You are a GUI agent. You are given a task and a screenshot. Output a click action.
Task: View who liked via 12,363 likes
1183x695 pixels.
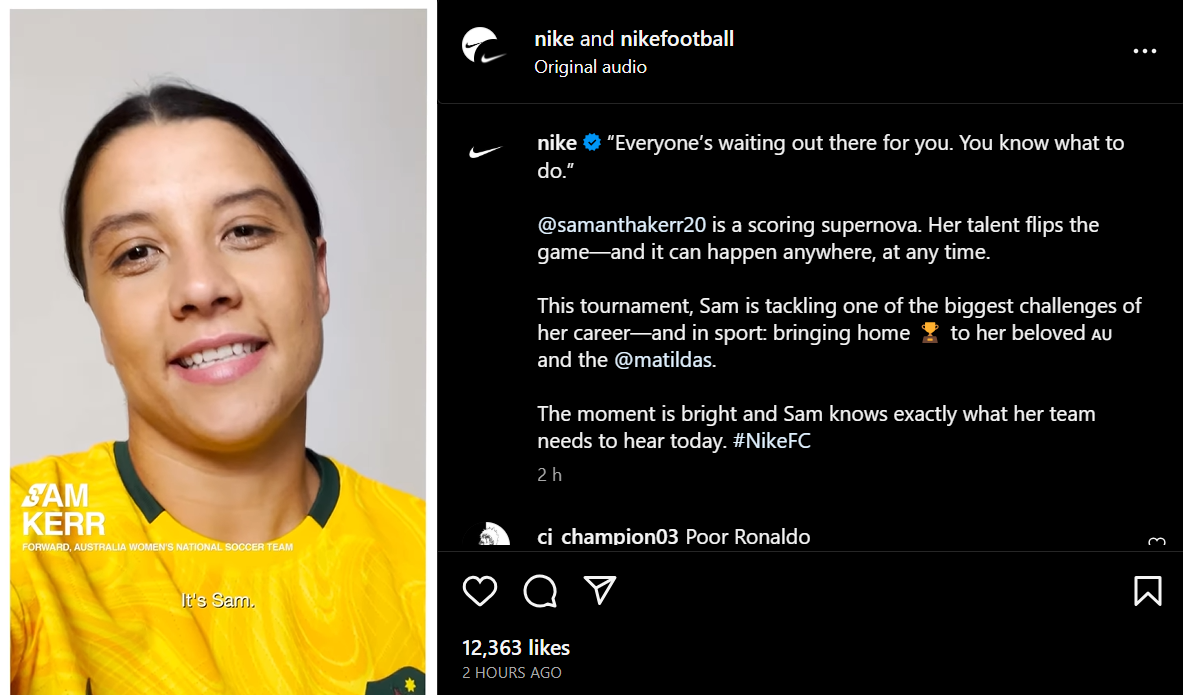(x=516, y=647)
